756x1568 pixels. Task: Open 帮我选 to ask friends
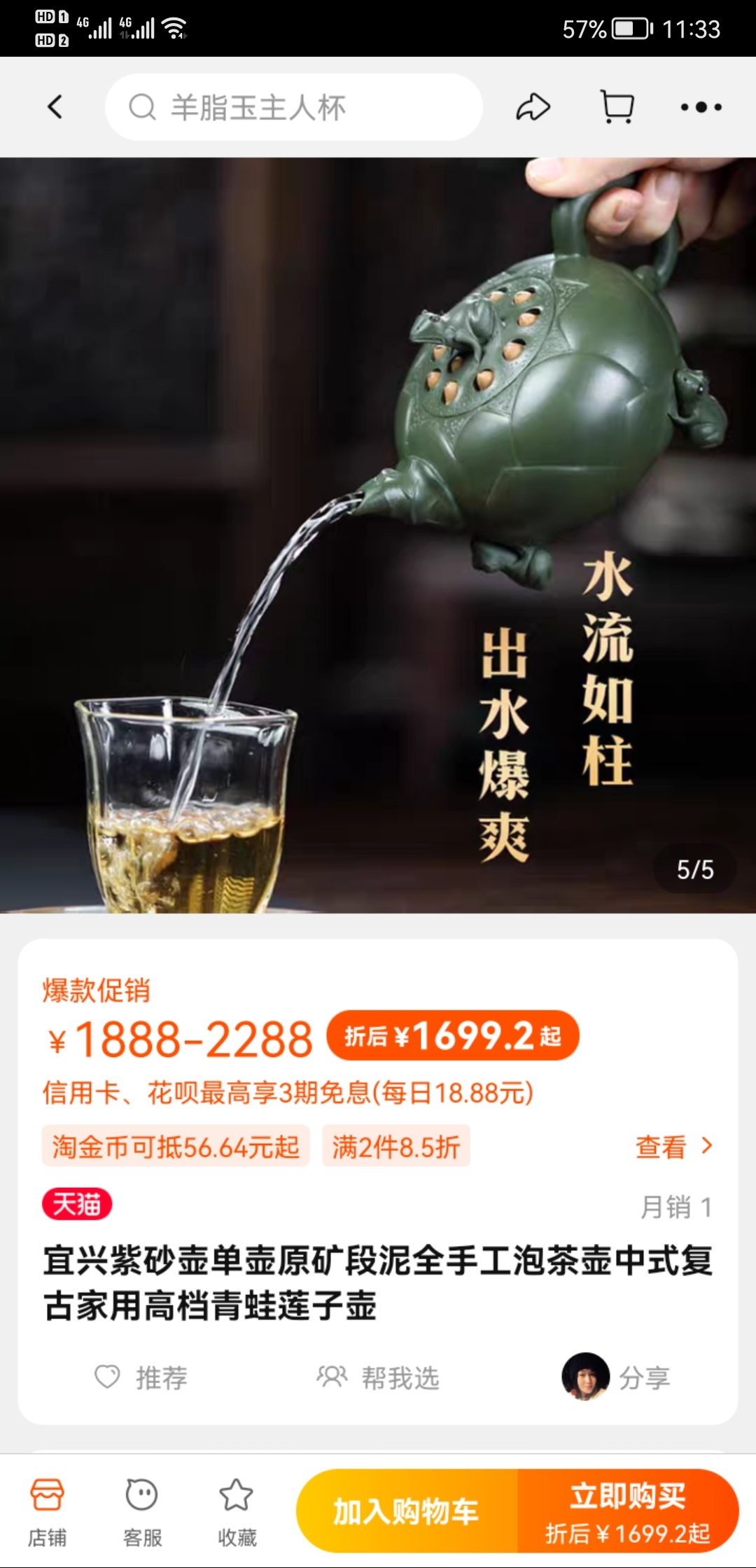point(378,1377)
